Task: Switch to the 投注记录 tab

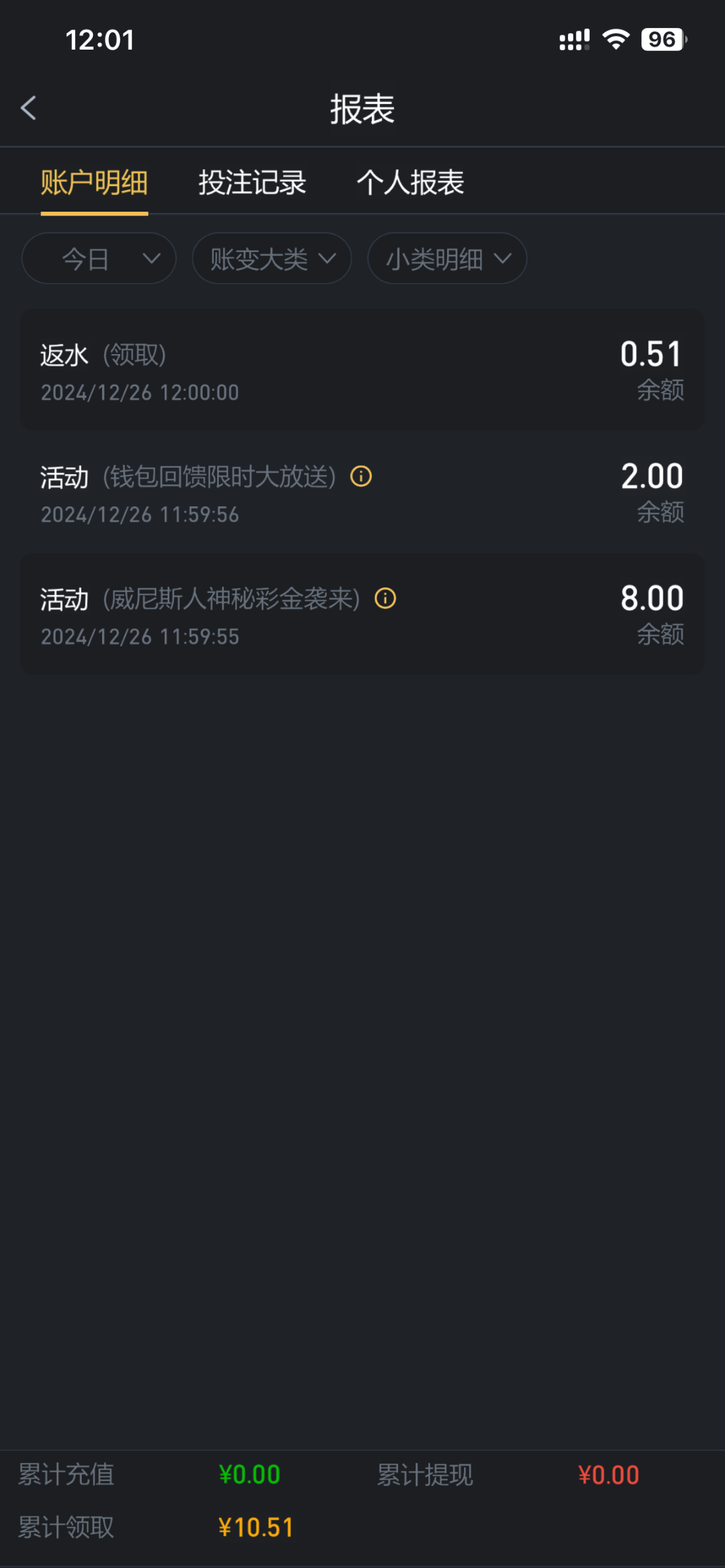Action: click(252, 182)
